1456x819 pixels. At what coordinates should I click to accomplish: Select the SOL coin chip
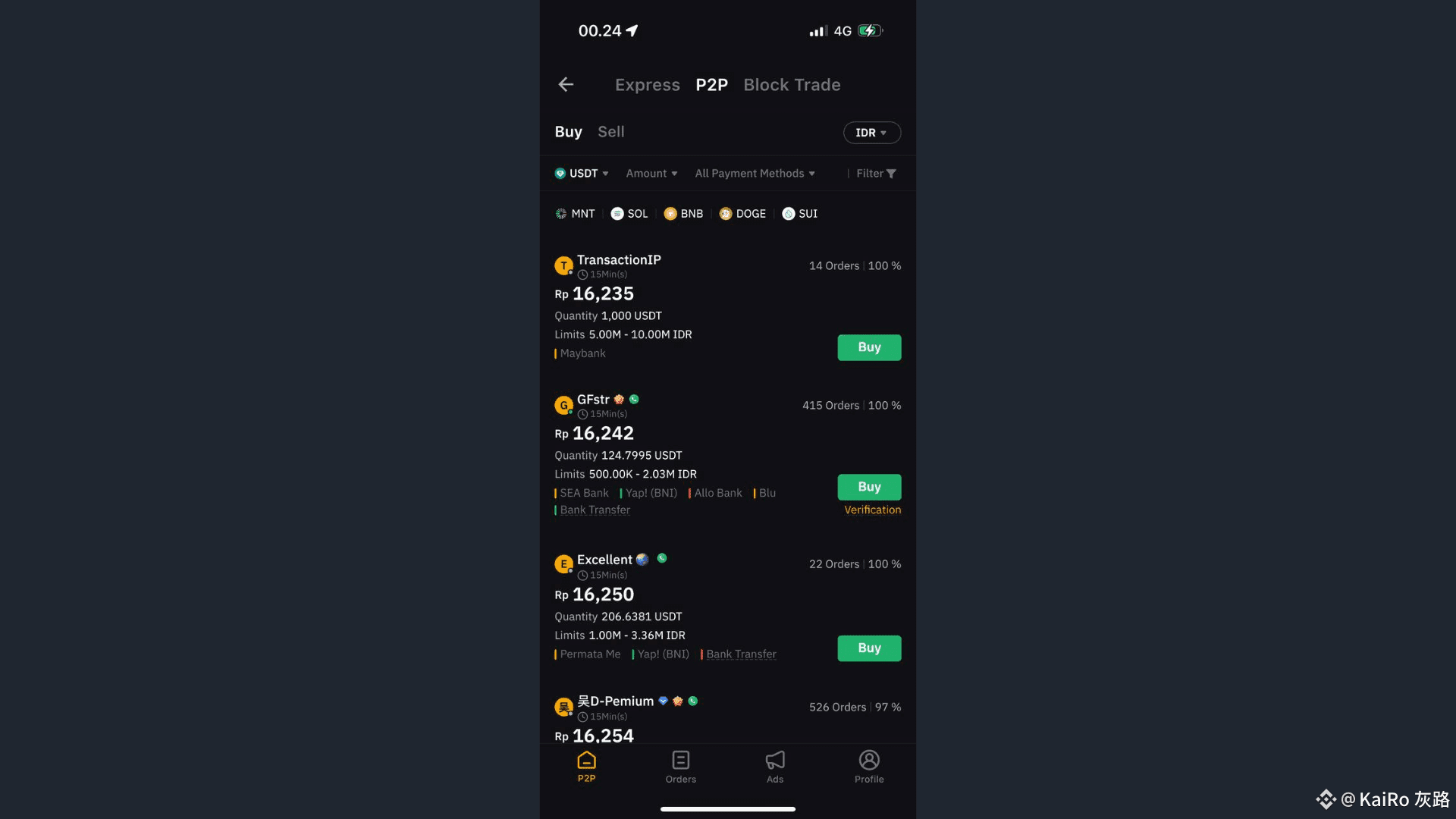click(629, 214)
